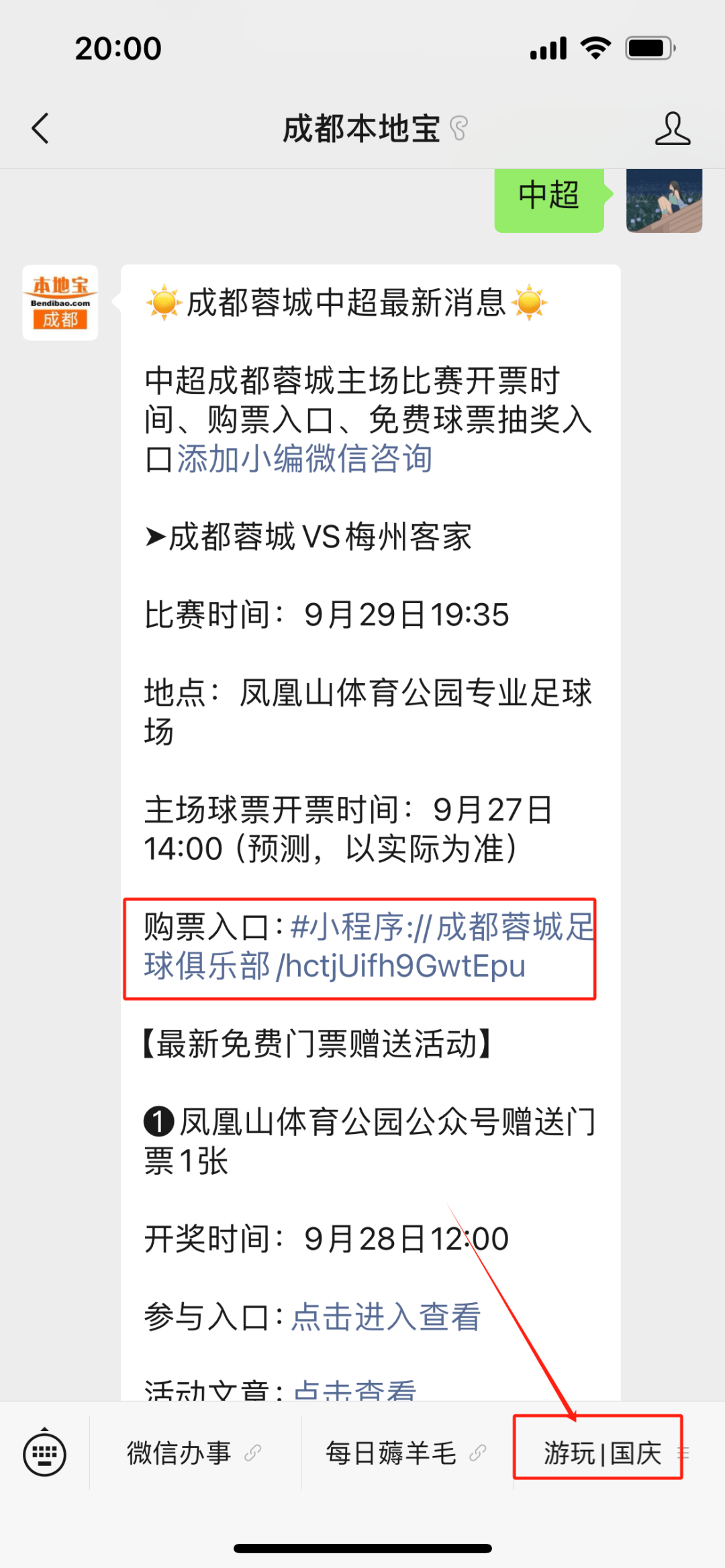Open the account profile icon
725x1568 pixels.
click(672, 128)
